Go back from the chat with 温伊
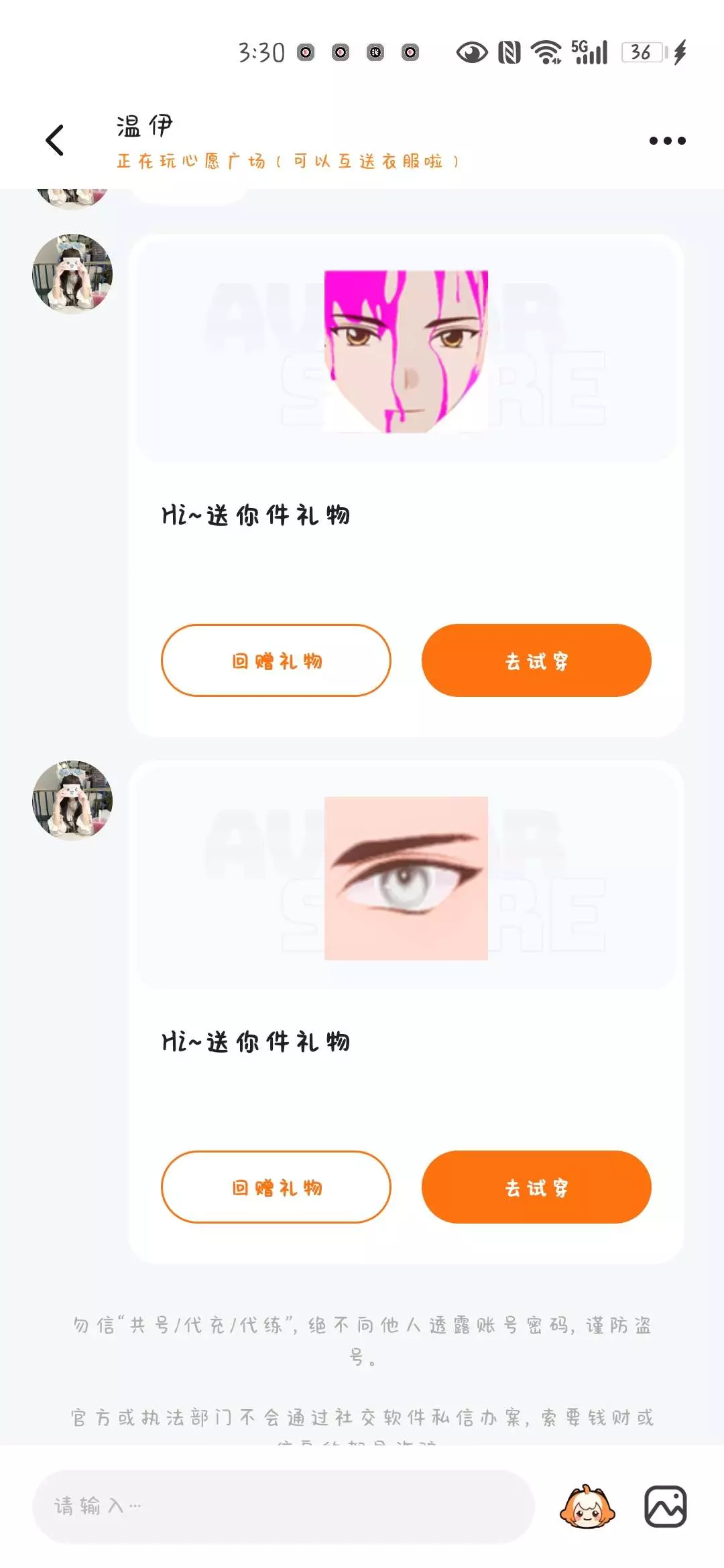This screenshot has height=1568, width=724. click(54, 140)
